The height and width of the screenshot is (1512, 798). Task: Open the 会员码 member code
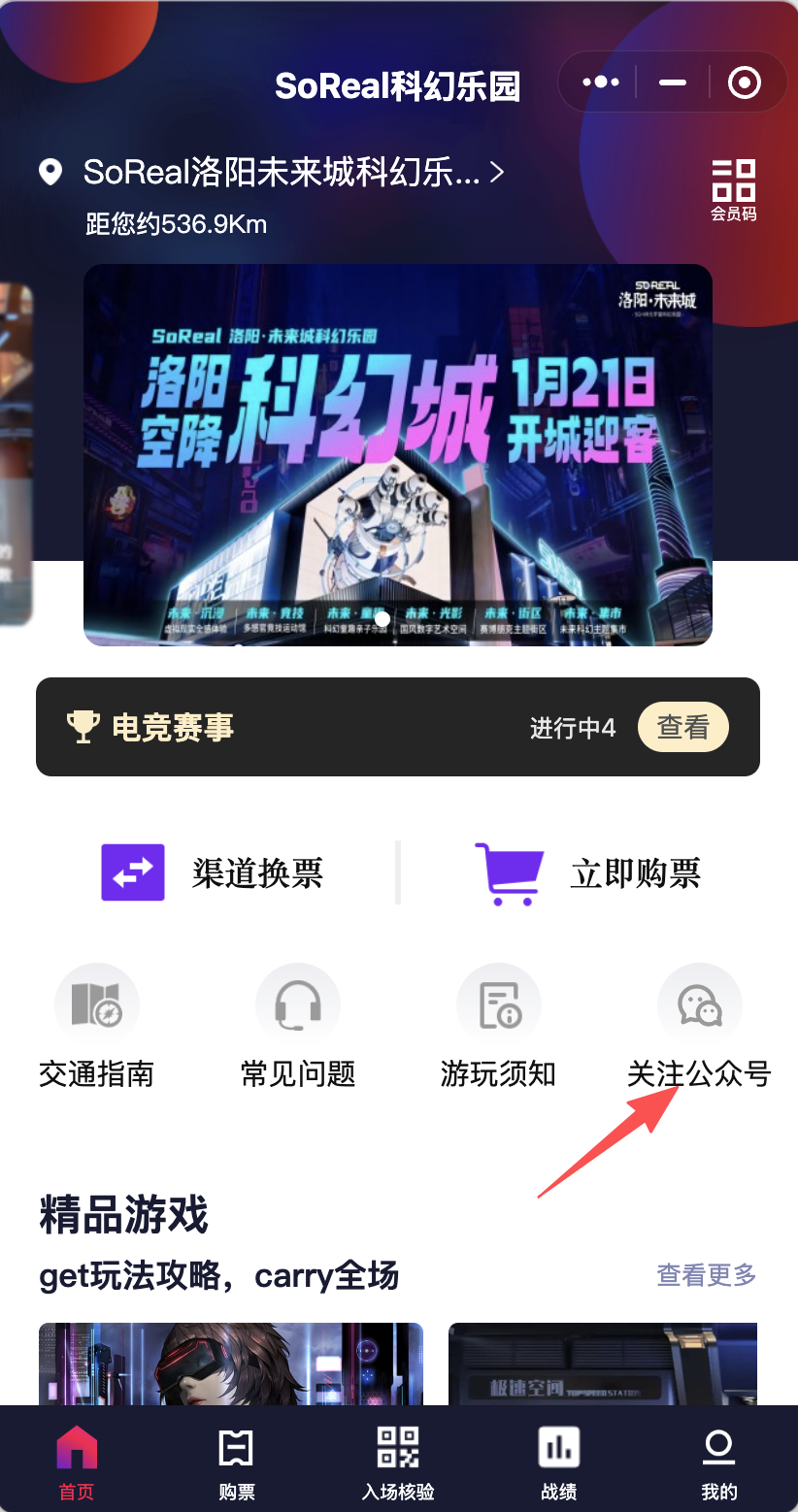(x=733, y=189)
